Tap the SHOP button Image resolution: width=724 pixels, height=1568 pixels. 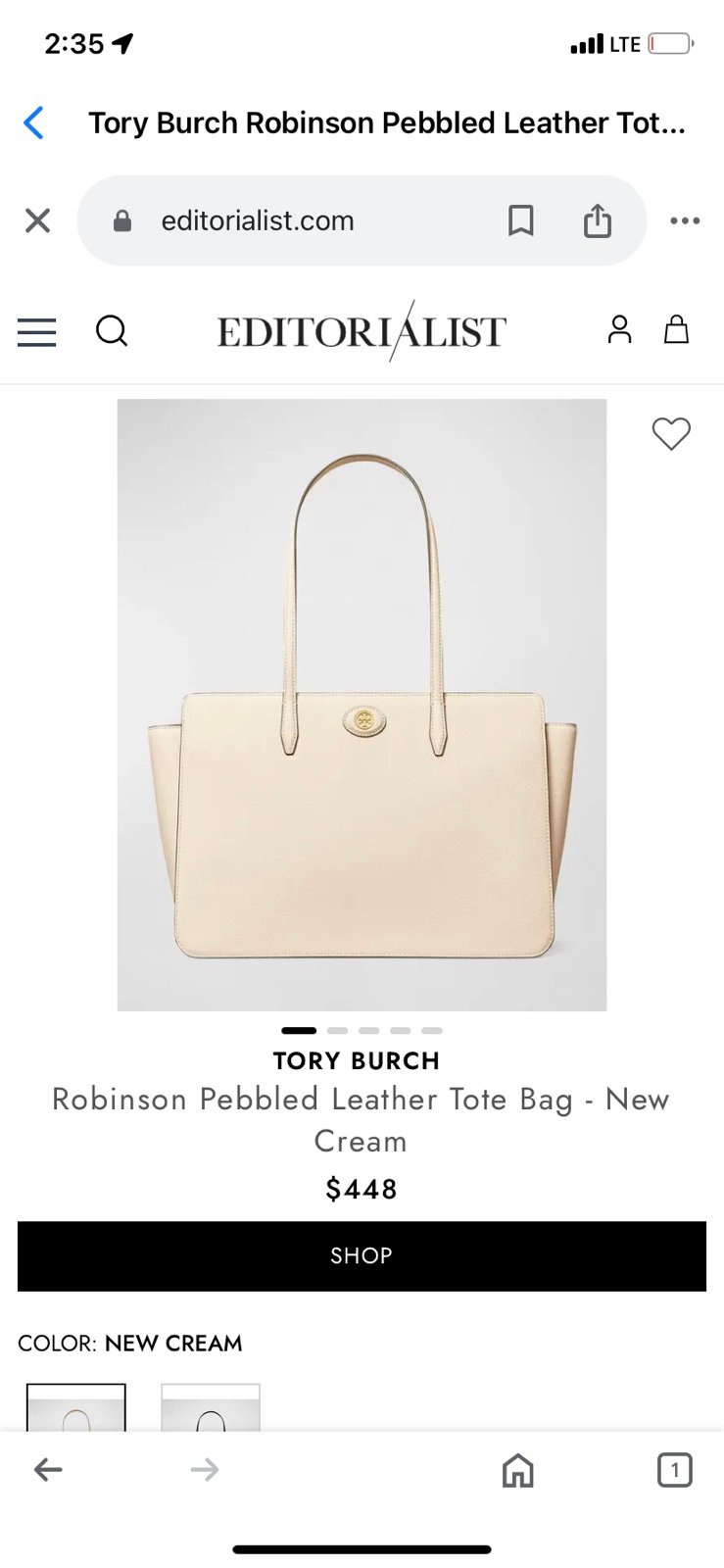tap(362, 1256)
